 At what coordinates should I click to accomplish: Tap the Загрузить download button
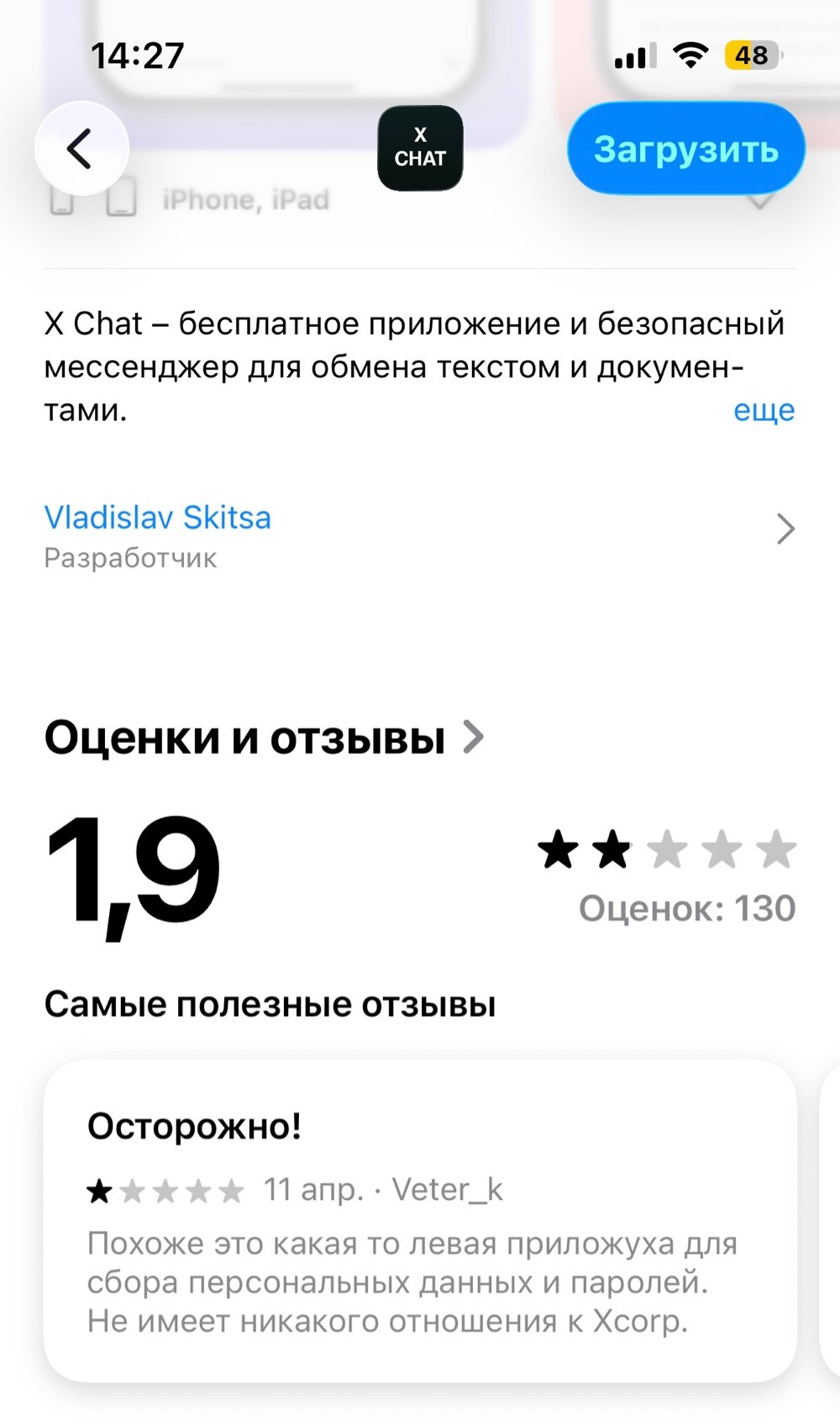click(x=685, y=150)
